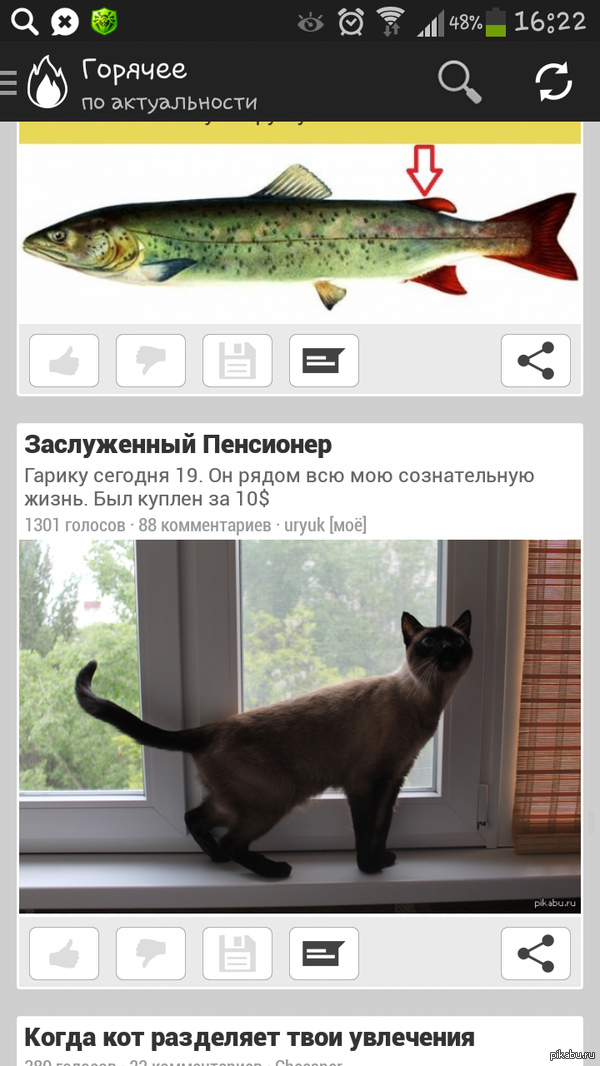Image resolution: width=600 pixels, height=1066 pixels.
Task: Open the navigation drawer menu
Action: pyautogui.click(x=10, y=82)
